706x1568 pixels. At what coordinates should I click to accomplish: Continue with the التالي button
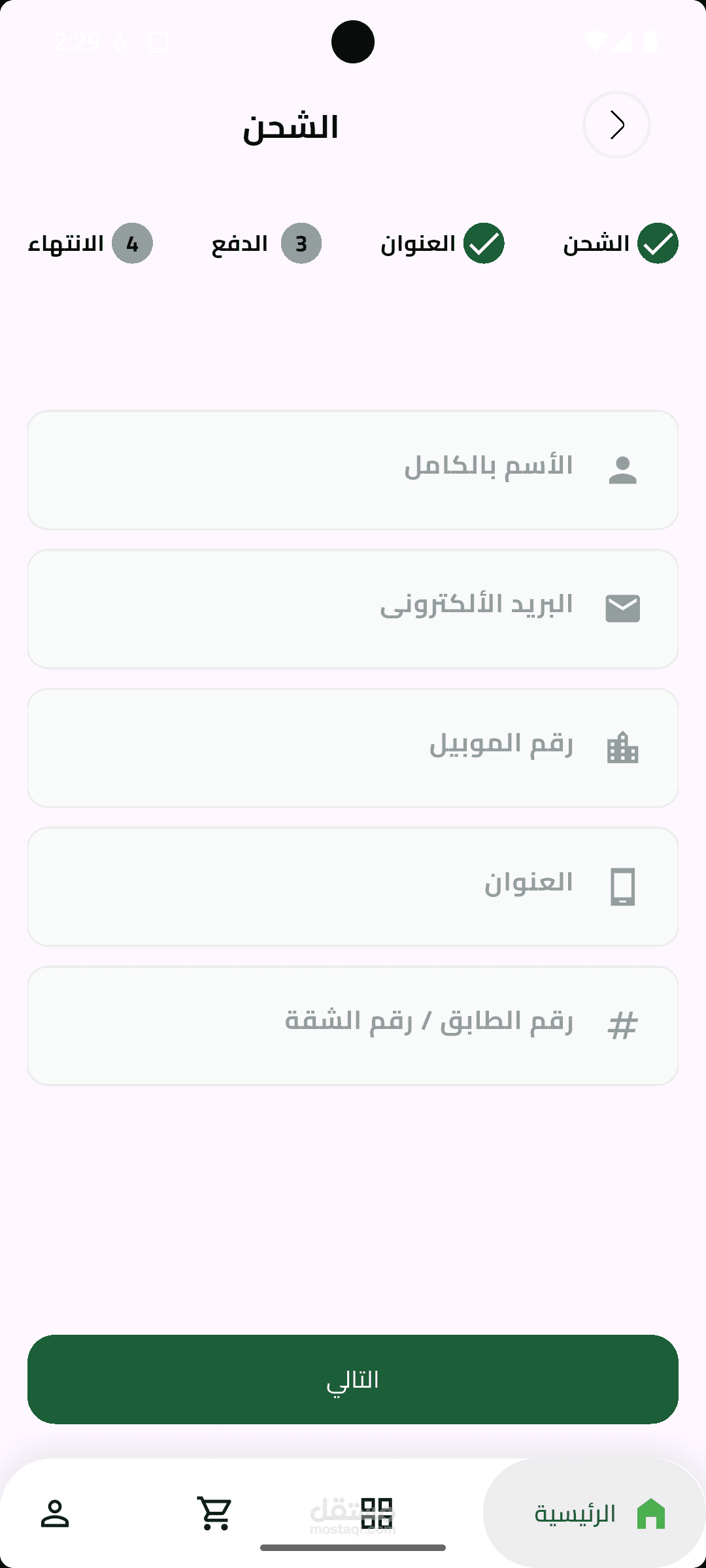[x=353, y=1379]
